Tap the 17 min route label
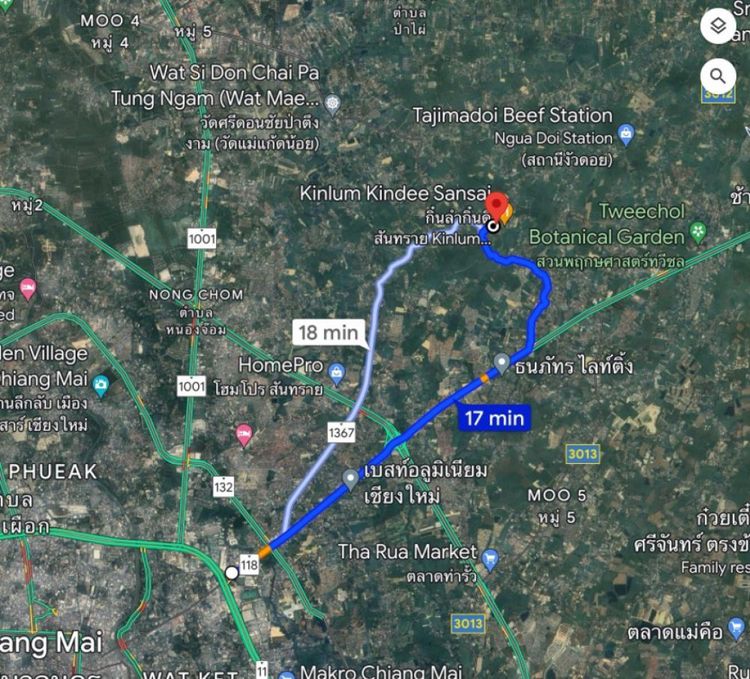 click(493, 418)
